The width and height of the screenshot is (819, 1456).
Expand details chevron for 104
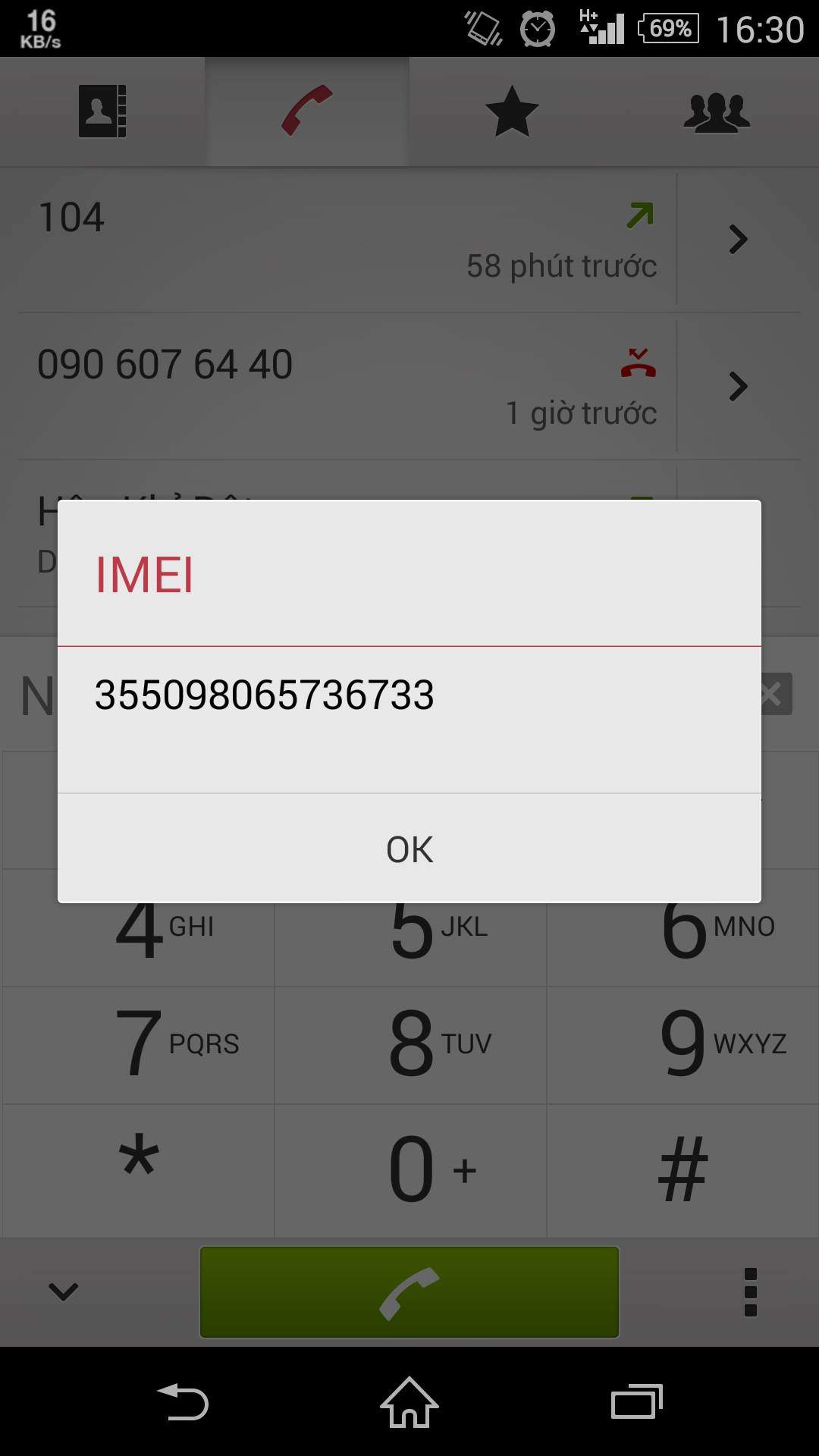739,239
